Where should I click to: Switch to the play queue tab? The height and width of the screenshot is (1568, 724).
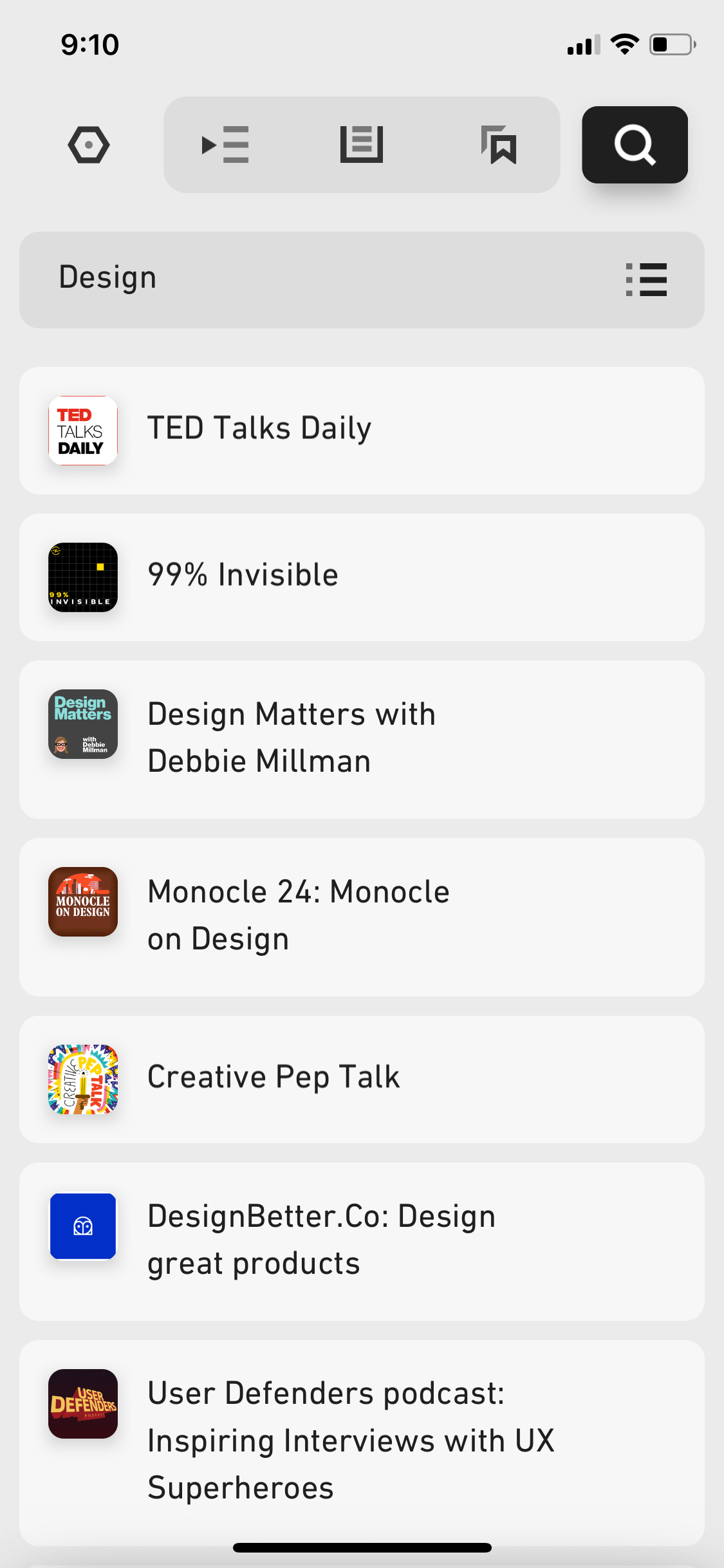click(225, 145)
